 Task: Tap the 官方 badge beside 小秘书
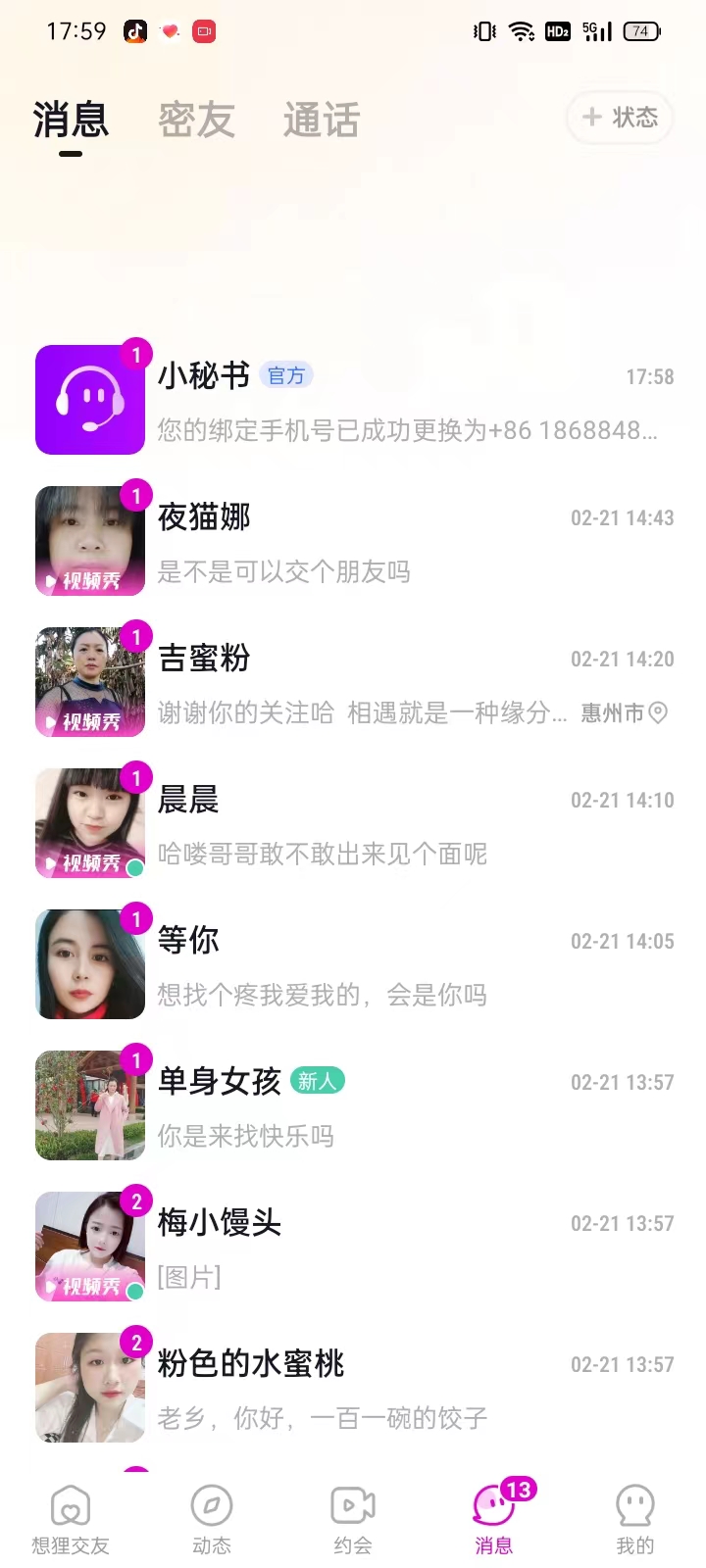(x=286, y=376)
